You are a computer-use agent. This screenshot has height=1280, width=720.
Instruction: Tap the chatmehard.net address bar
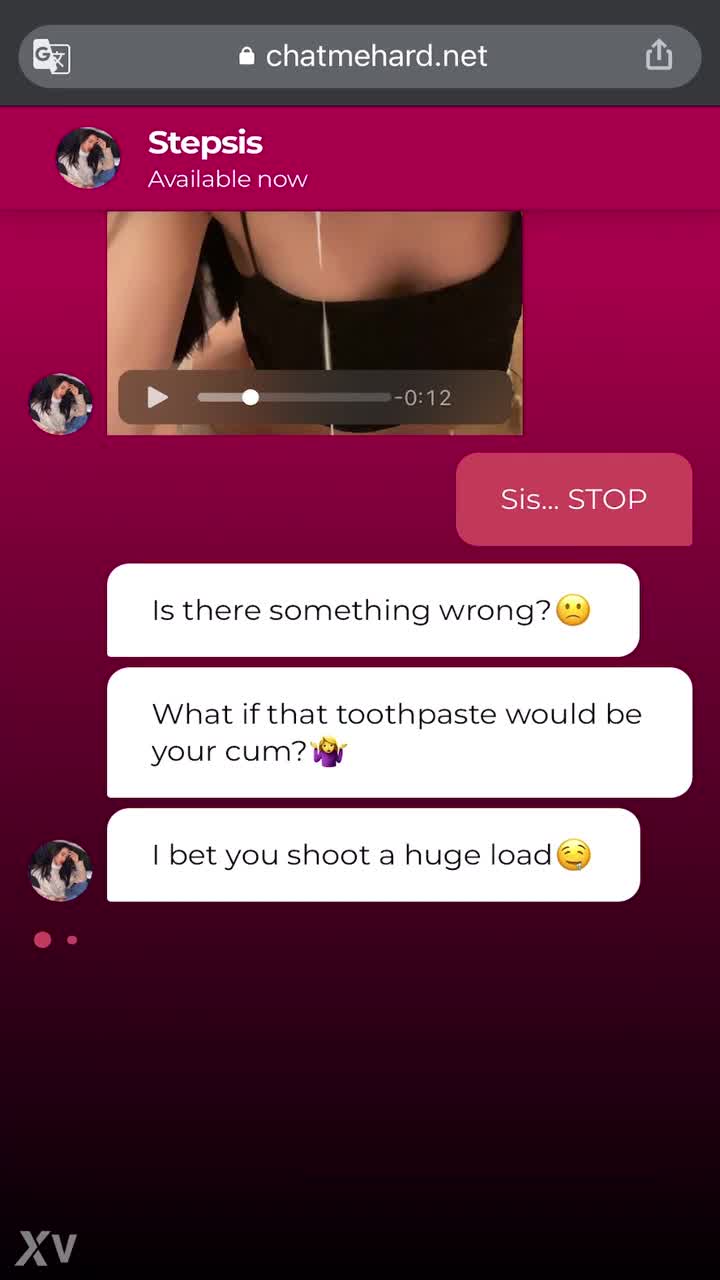[x=364, y=56]
